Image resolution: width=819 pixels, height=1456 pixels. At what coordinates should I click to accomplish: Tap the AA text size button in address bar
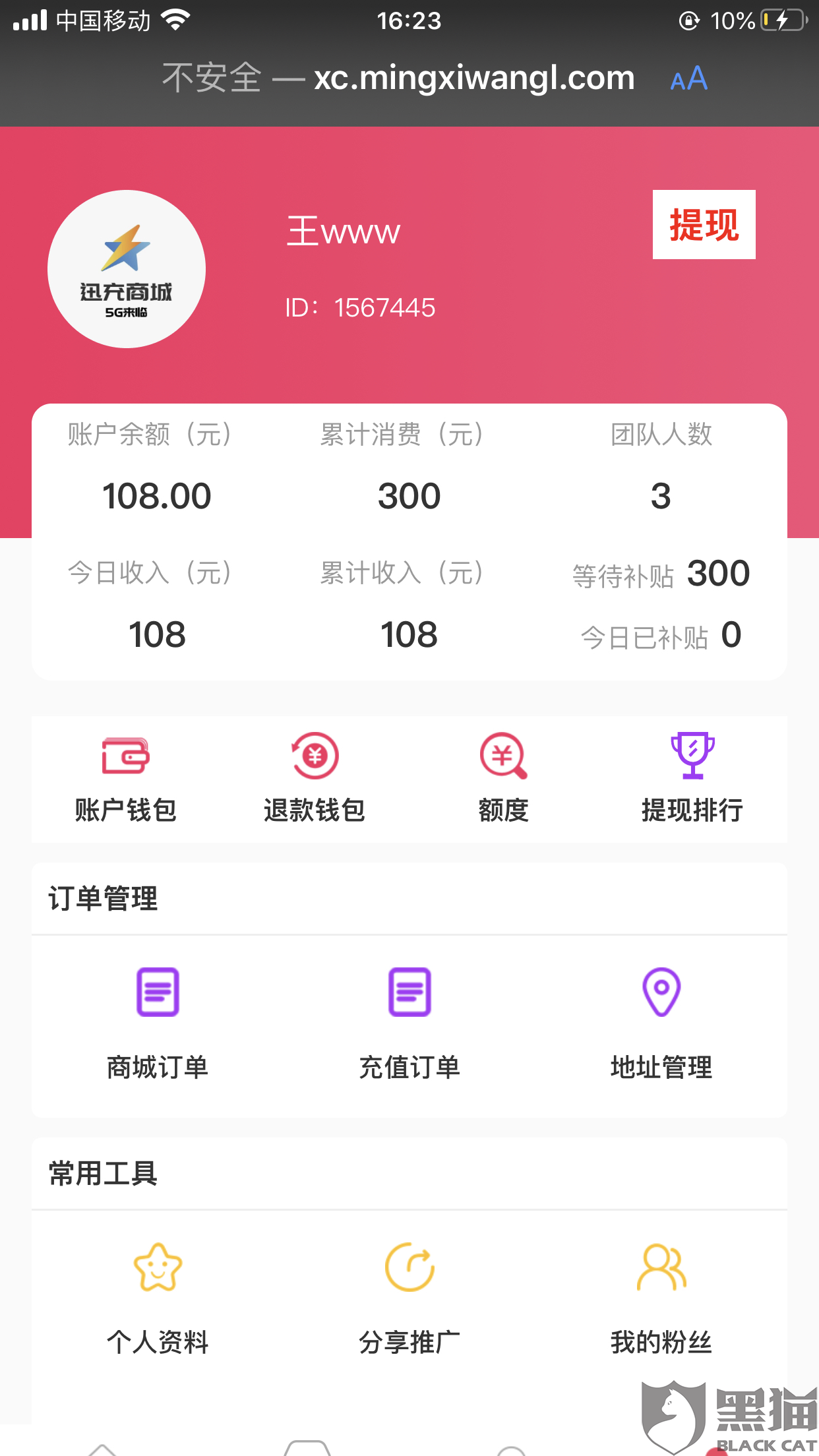(x=688, y=78)
